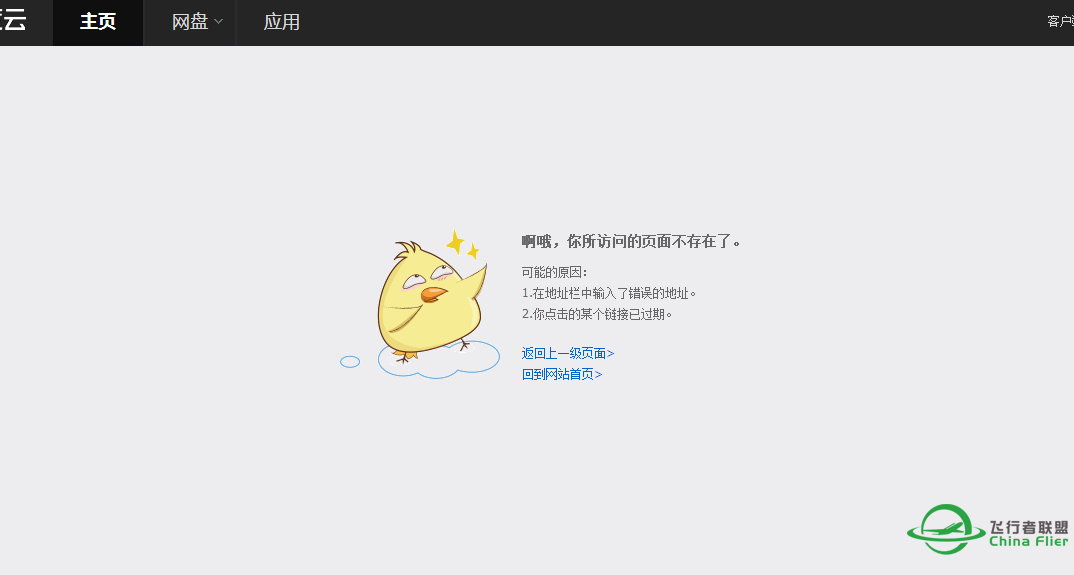
Task: Open the 客户端 link in top bar
Action: [1060, 21]
